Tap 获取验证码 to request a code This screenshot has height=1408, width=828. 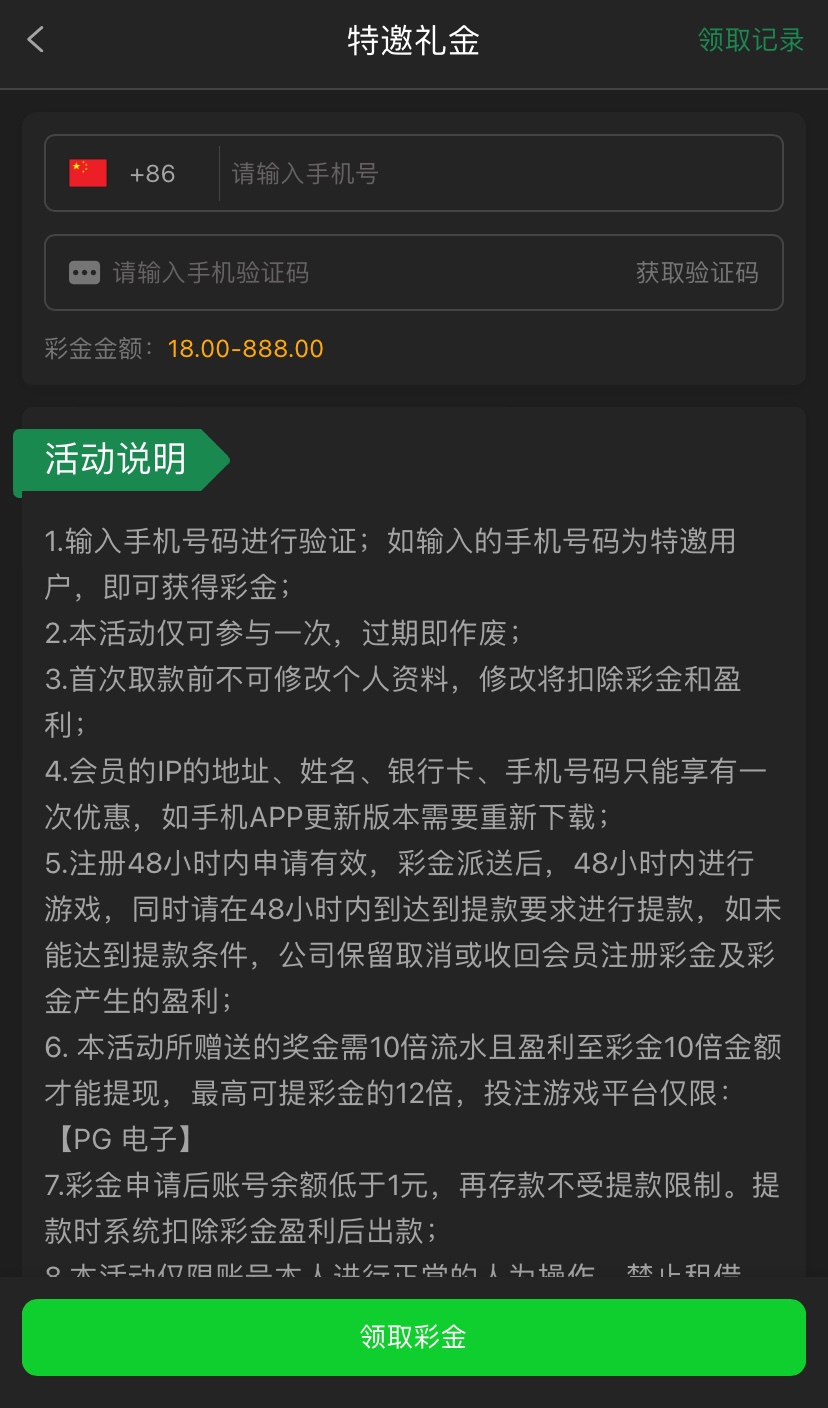click(697, 273)
